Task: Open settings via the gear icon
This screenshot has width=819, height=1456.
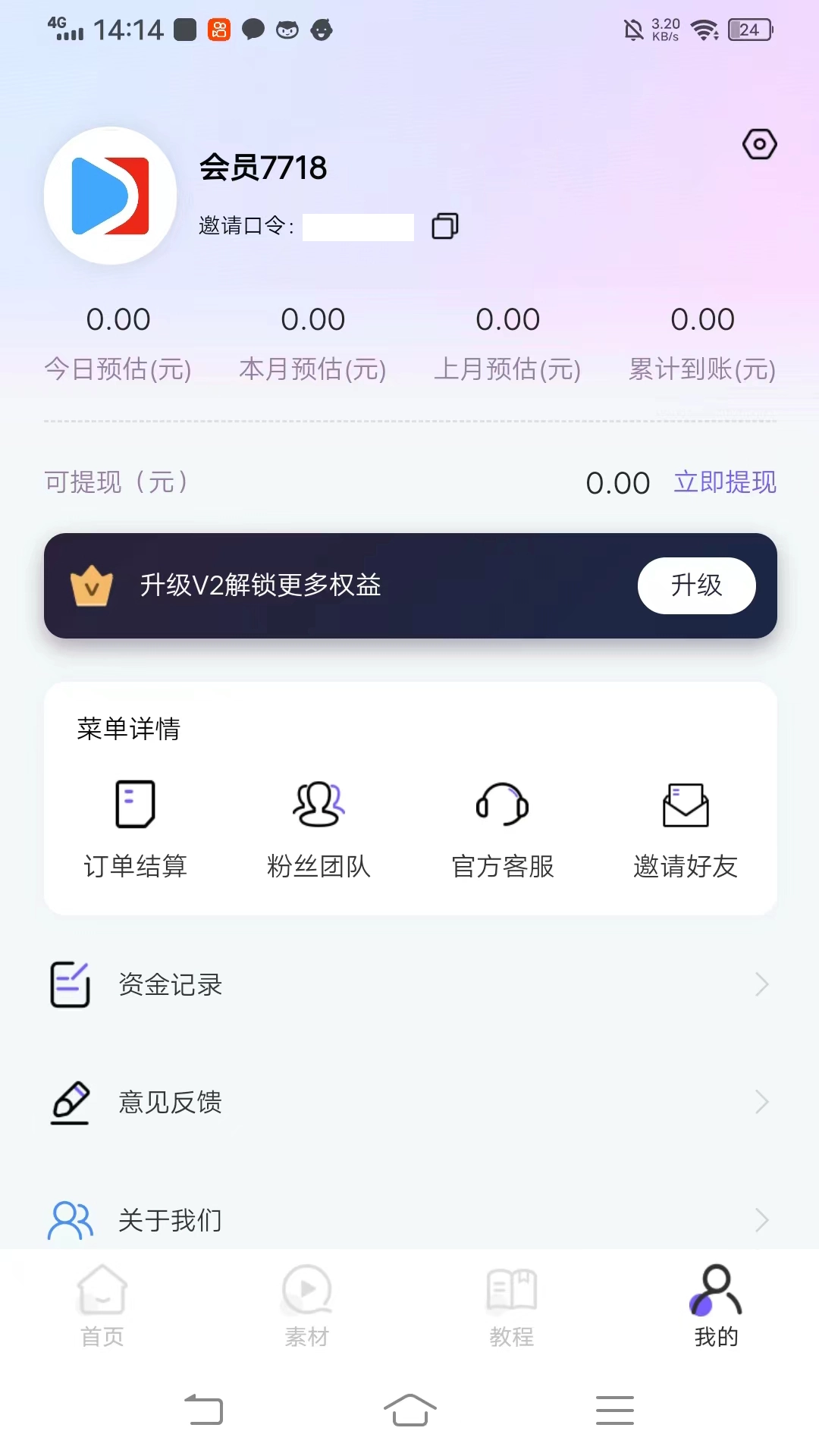Action: pyautogui.click(x=759, y=144)
